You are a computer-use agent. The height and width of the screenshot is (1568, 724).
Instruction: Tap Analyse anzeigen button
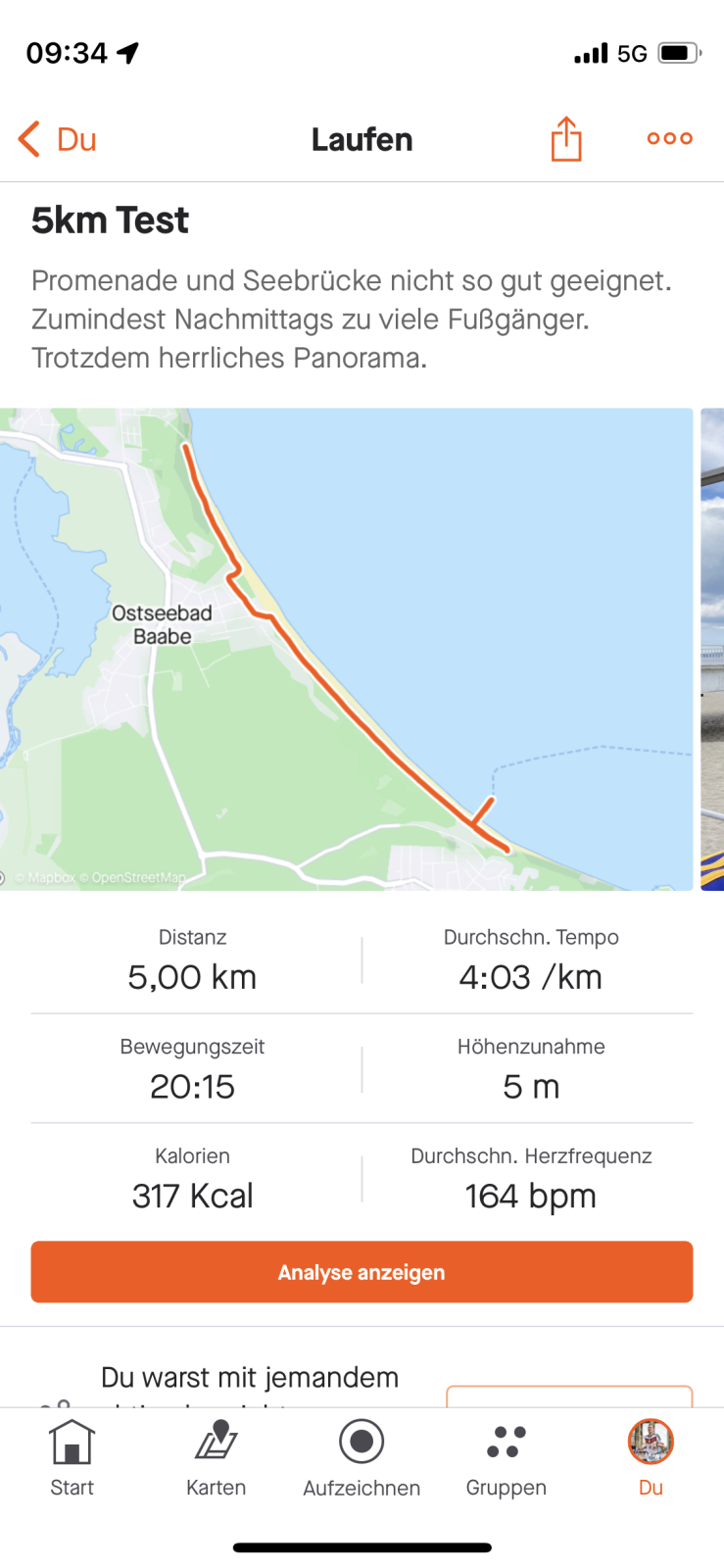(x=362, y=1272)
